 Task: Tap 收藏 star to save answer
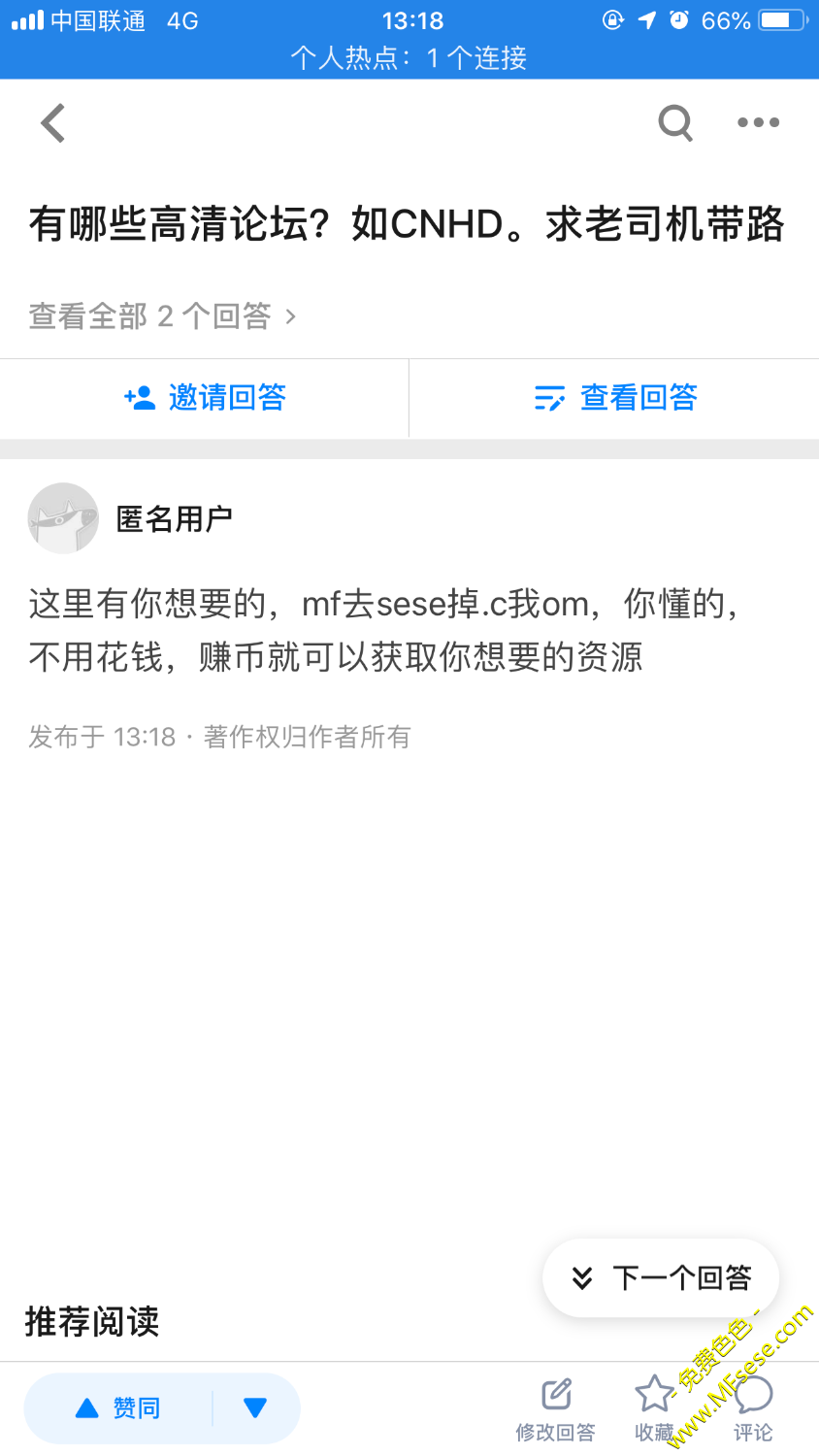(x=654, y=1407)
